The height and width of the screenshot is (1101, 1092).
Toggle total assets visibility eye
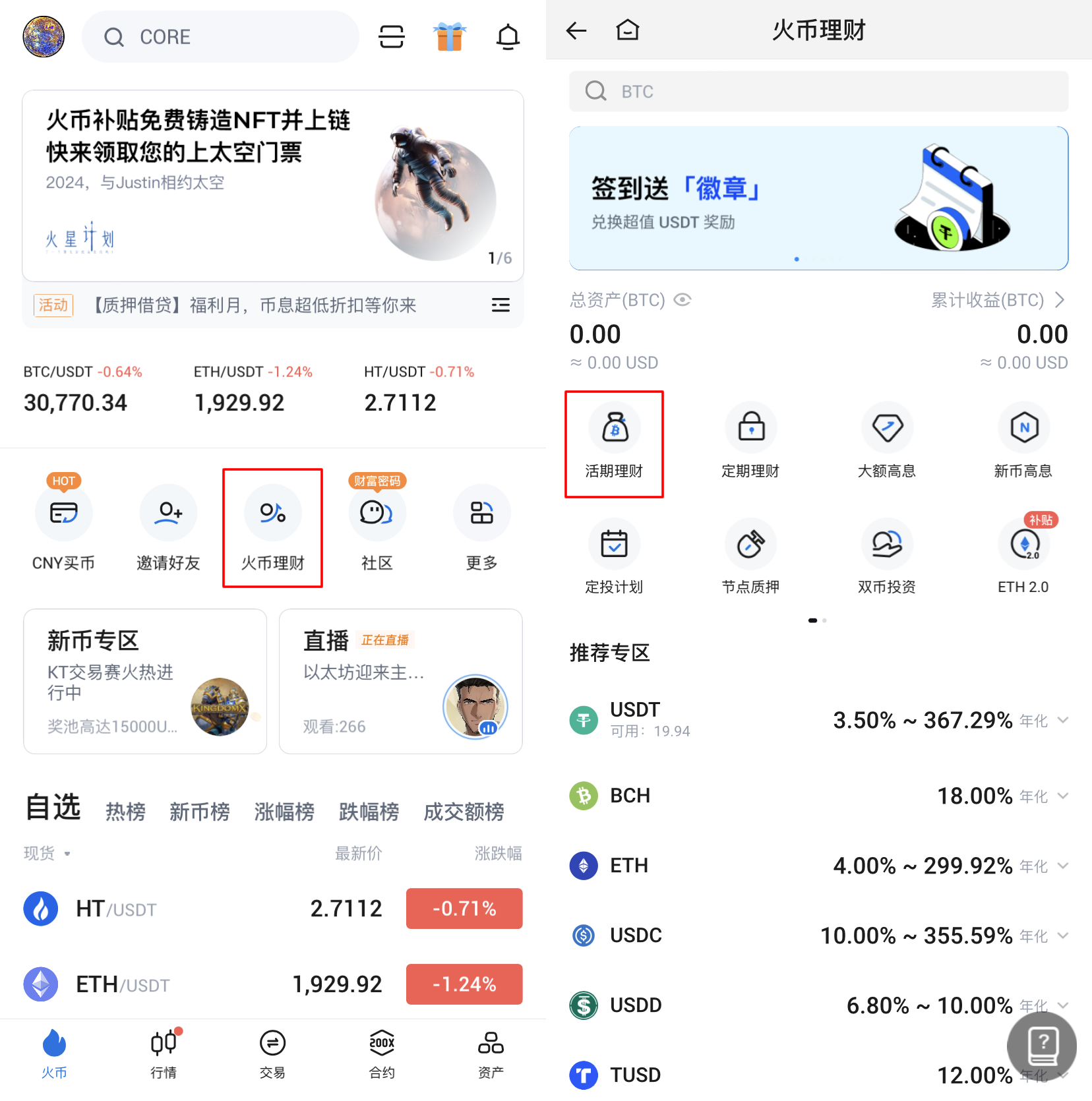(682, 300)
